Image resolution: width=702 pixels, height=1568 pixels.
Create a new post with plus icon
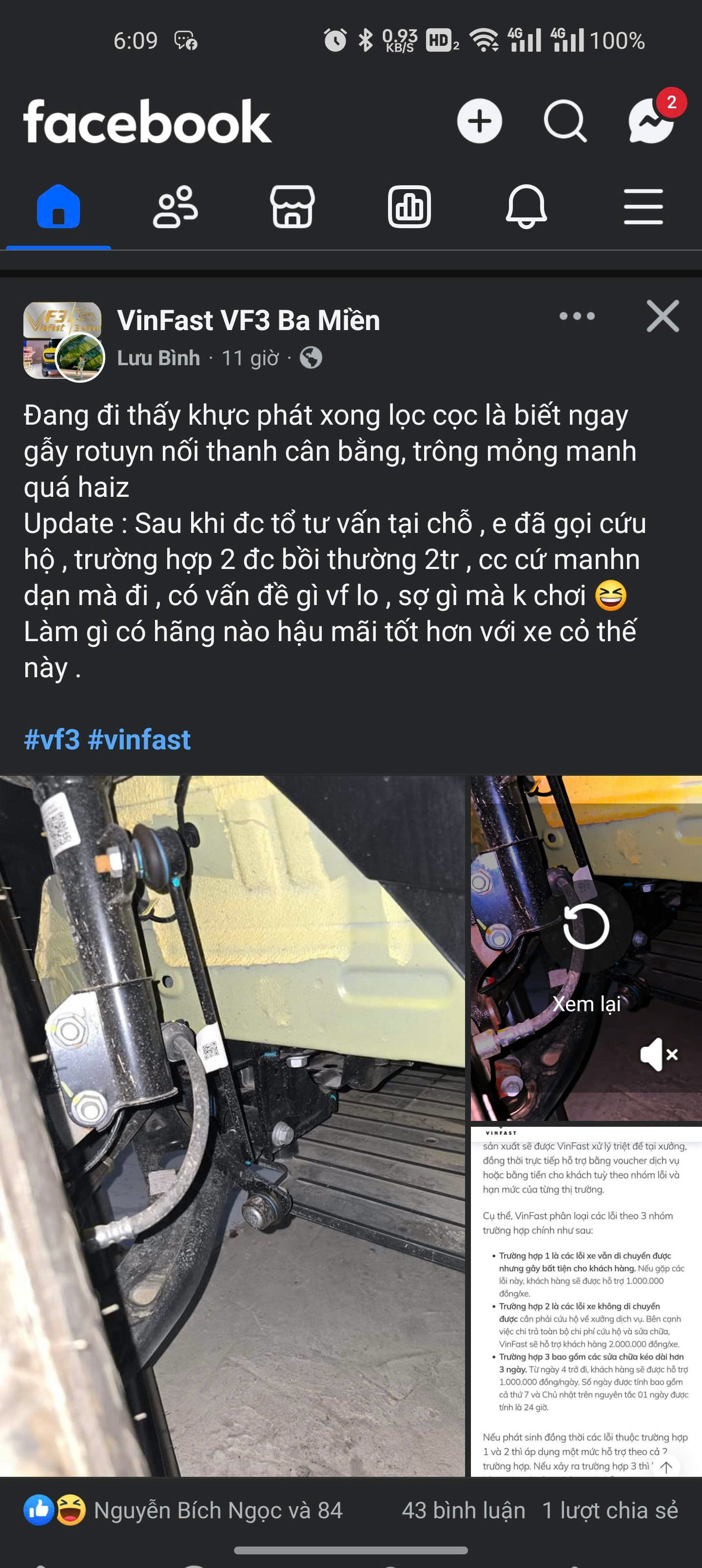[x=479, y=121]
